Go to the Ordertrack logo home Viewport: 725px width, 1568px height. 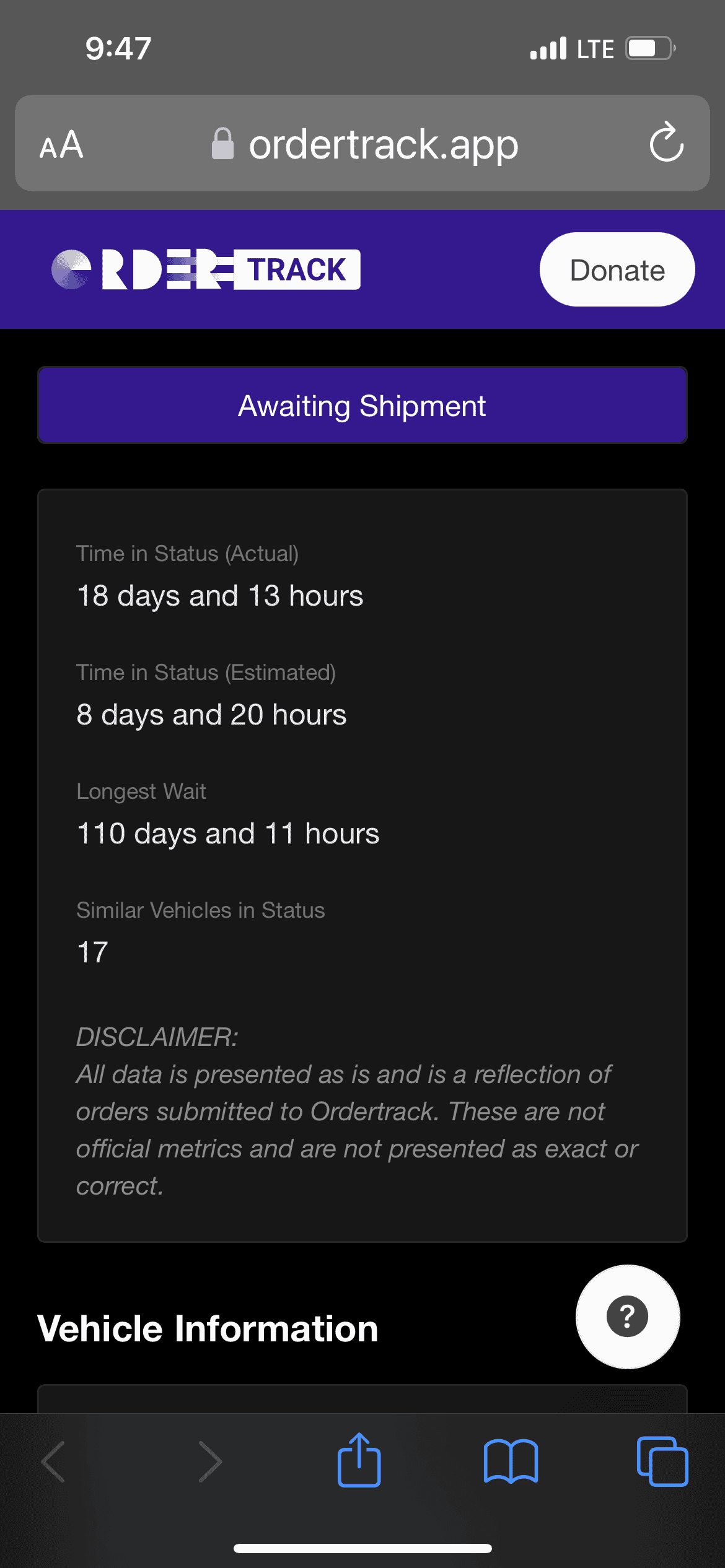pyautogui.click(x=206, y=269)
